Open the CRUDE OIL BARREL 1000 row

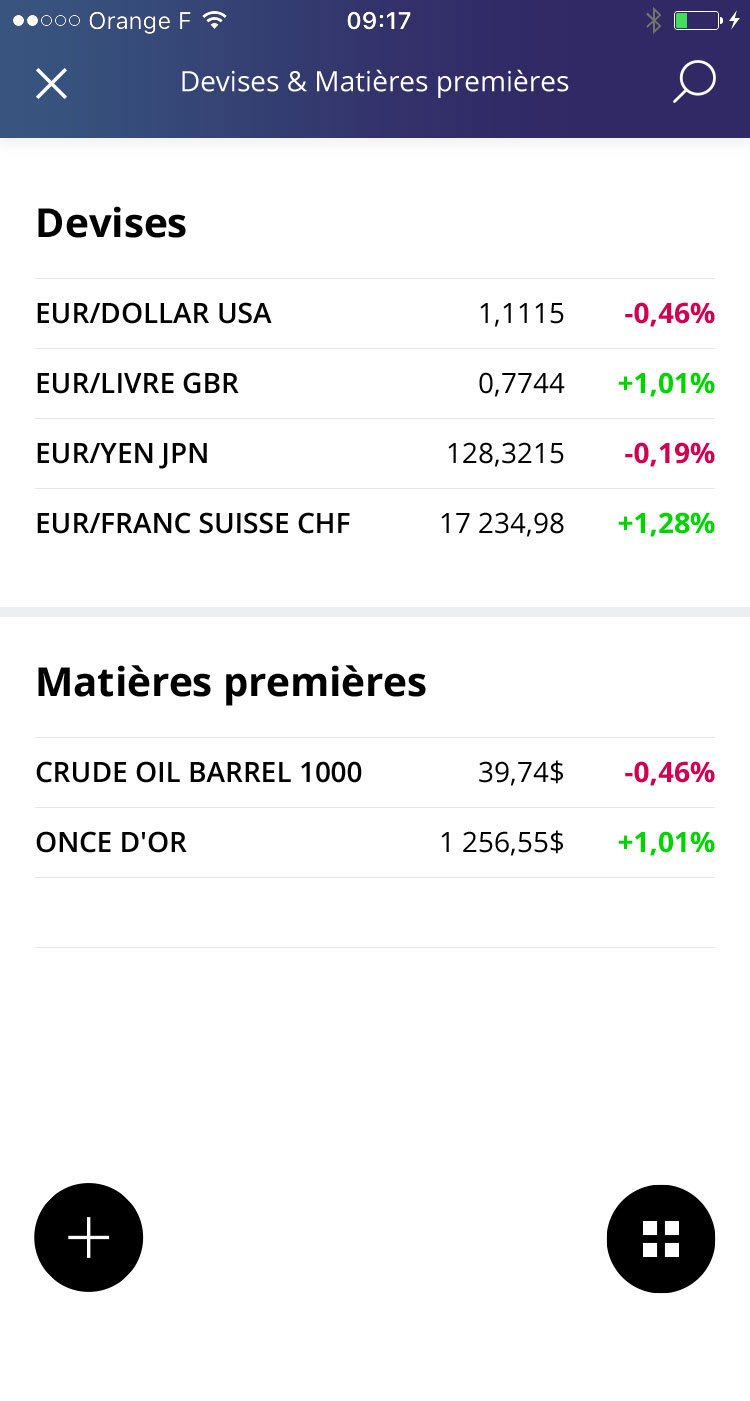point(374,773)
